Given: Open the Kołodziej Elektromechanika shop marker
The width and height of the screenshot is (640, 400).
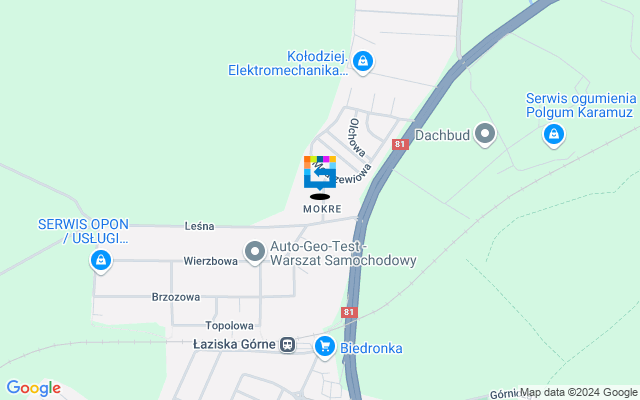Looking at the screenshot, I should click(363, 63).
